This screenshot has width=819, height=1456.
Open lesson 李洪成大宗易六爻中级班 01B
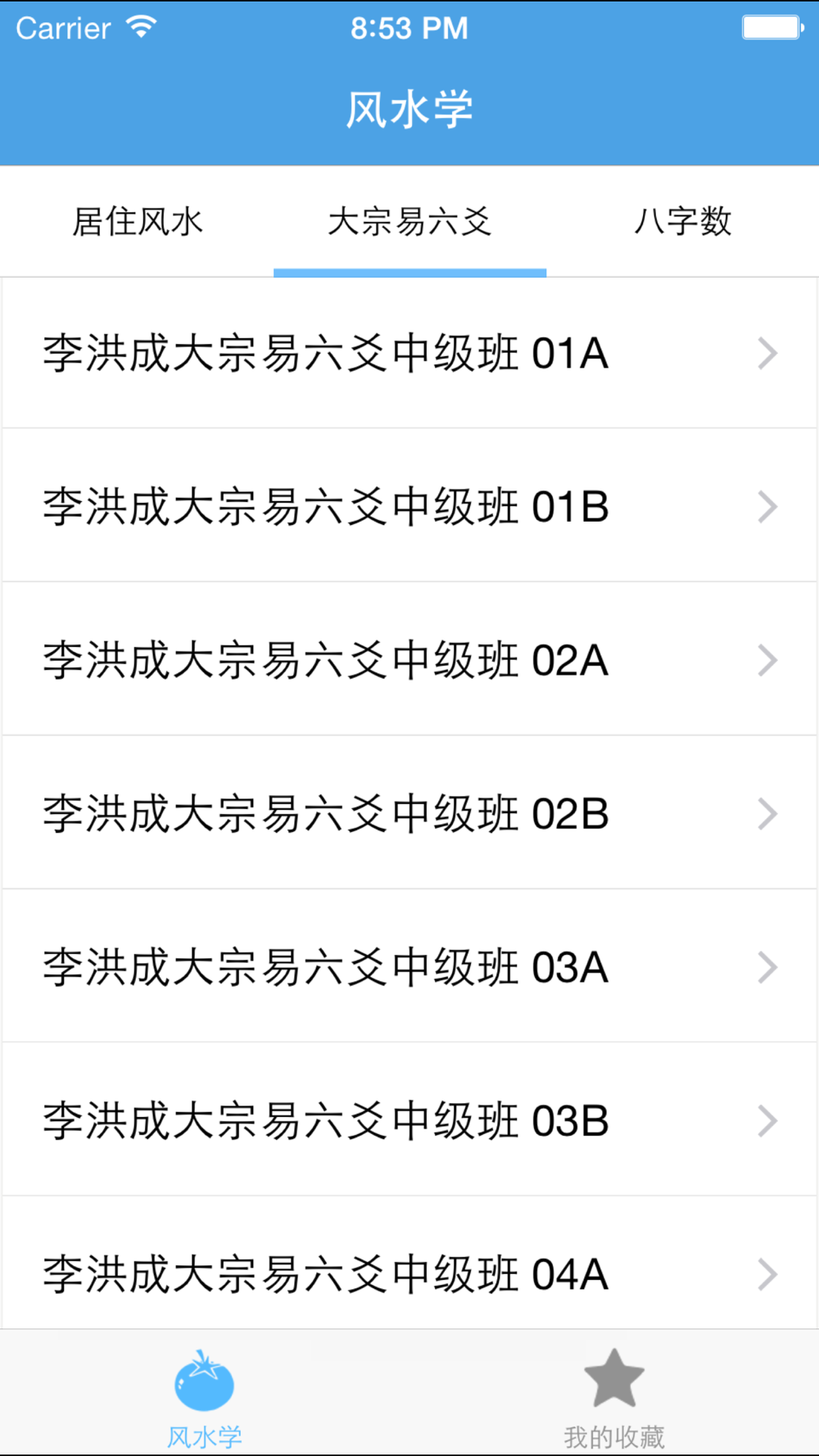408,507
